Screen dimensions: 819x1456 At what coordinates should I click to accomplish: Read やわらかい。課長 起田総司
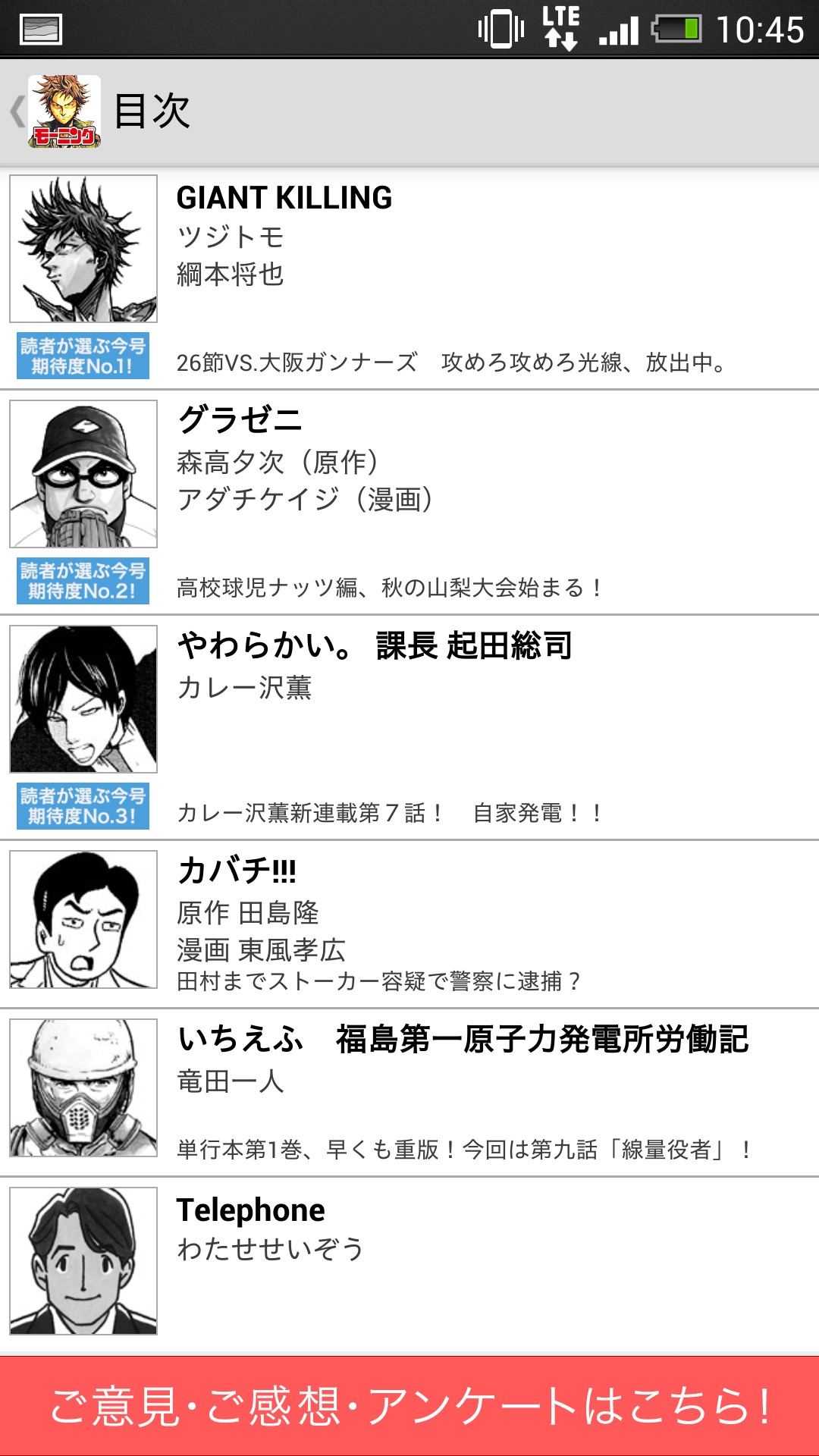(x=409, y=726)
